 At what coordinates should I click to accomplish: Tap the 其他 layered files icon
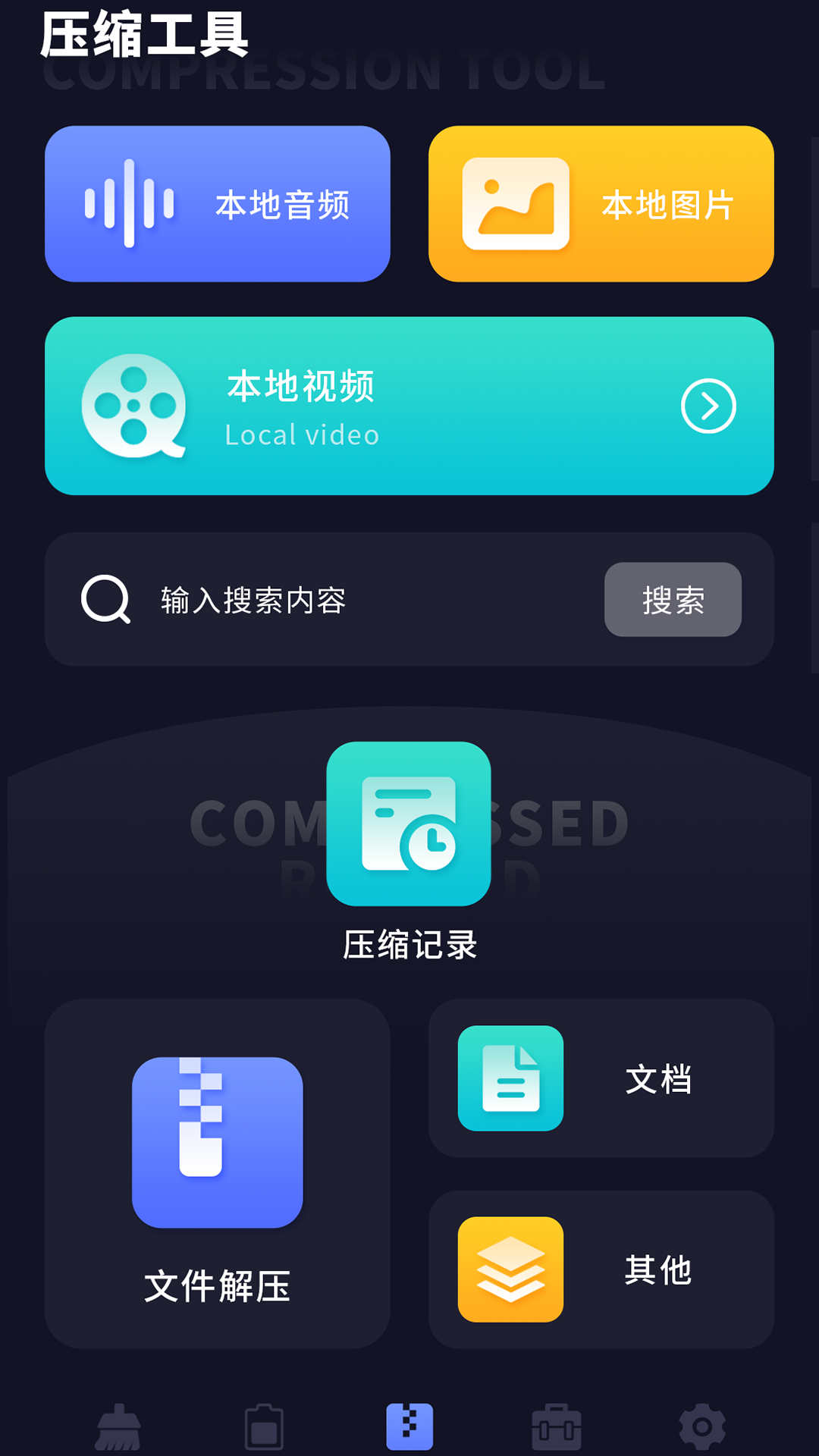coord(510,1270)
